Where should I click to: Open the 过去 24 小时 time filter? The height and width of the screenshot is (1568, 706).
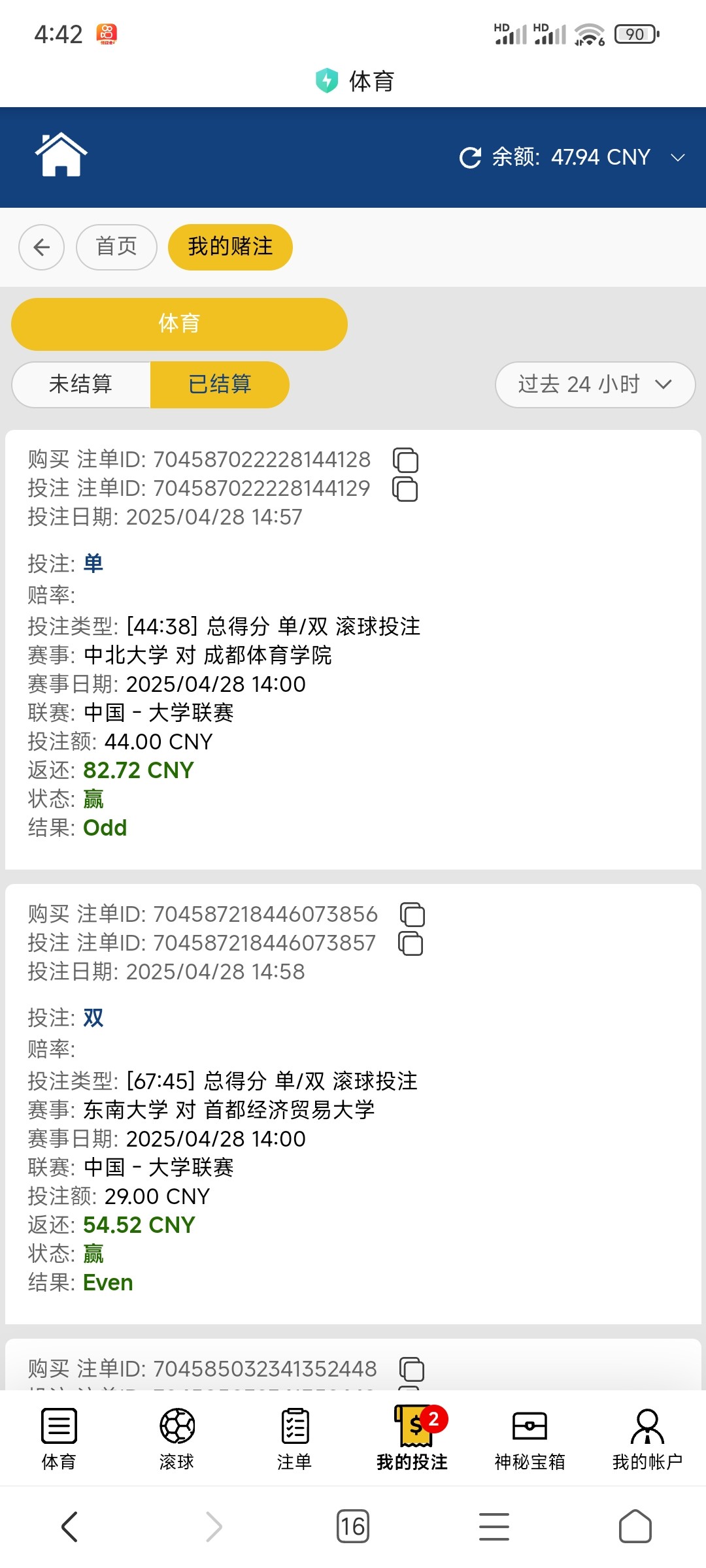tap(595, 384)
